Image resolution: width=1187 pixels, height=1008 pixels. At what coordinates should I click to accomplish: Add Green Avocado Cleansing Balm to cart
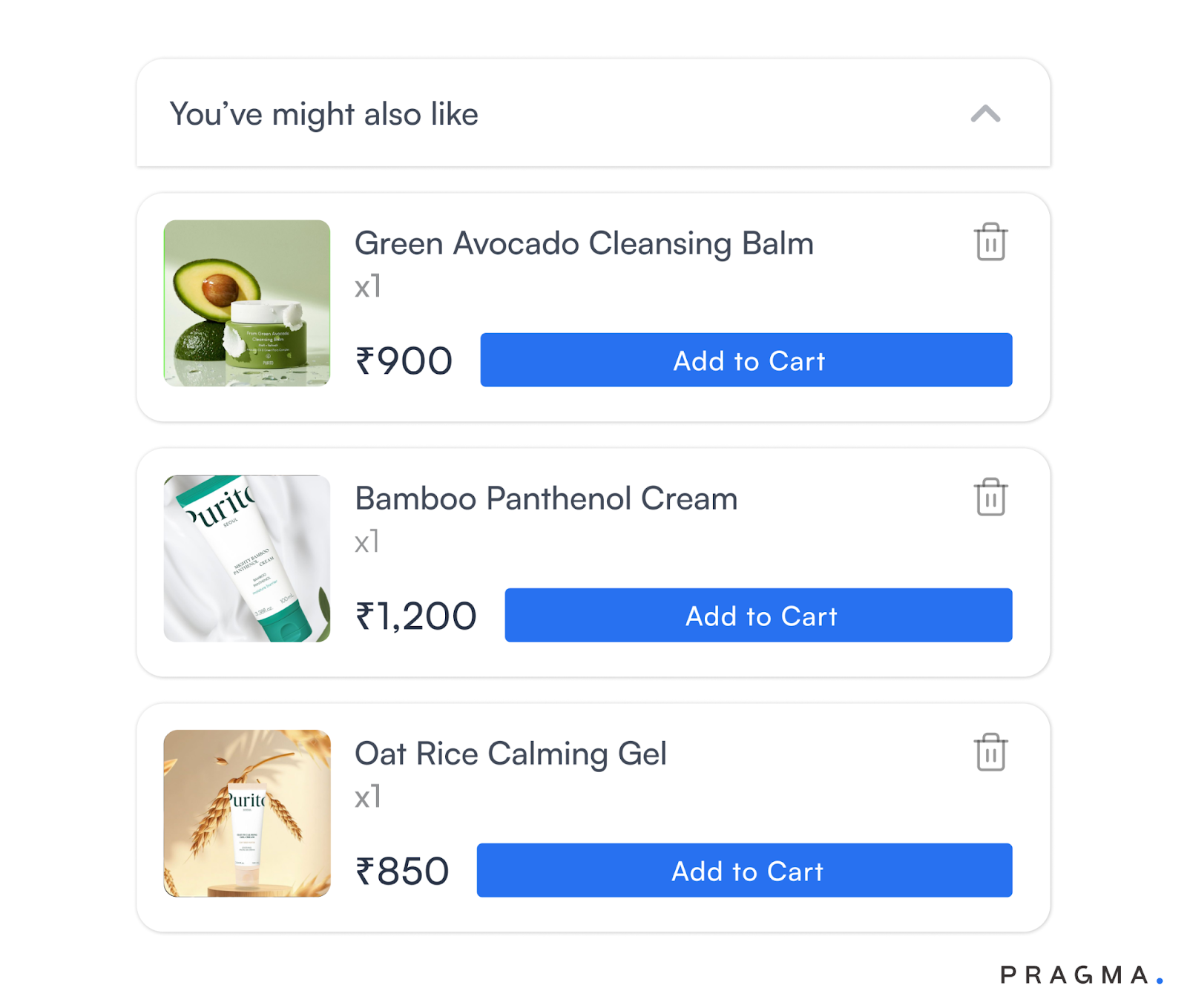[746, 360]
